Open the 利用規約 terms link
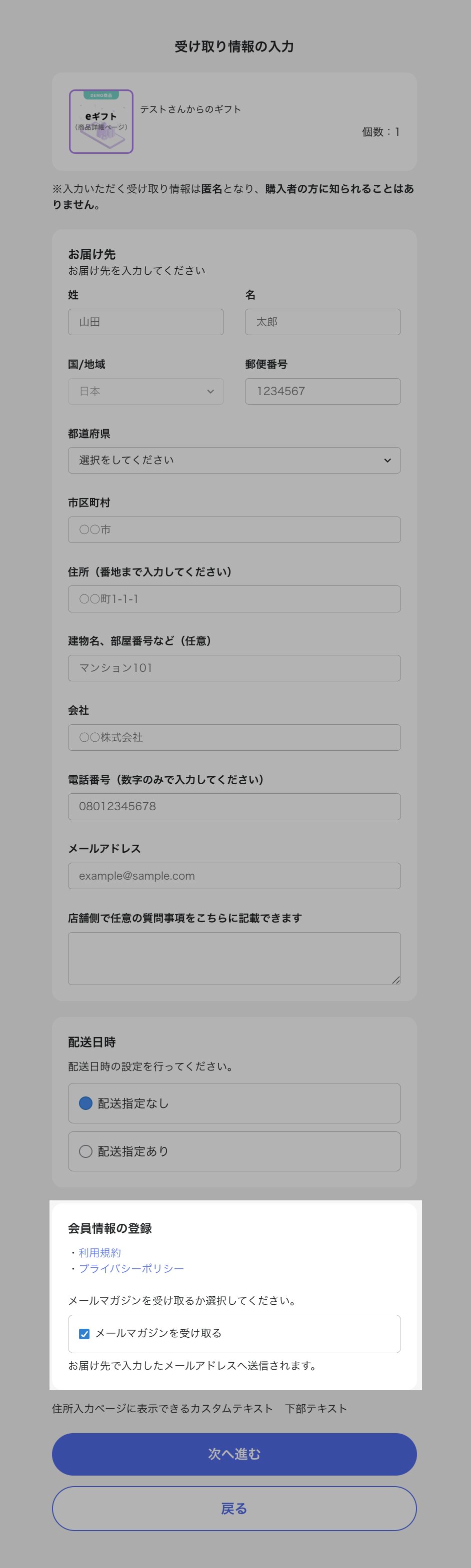The image size is (471, 1568). point(100,1253)
